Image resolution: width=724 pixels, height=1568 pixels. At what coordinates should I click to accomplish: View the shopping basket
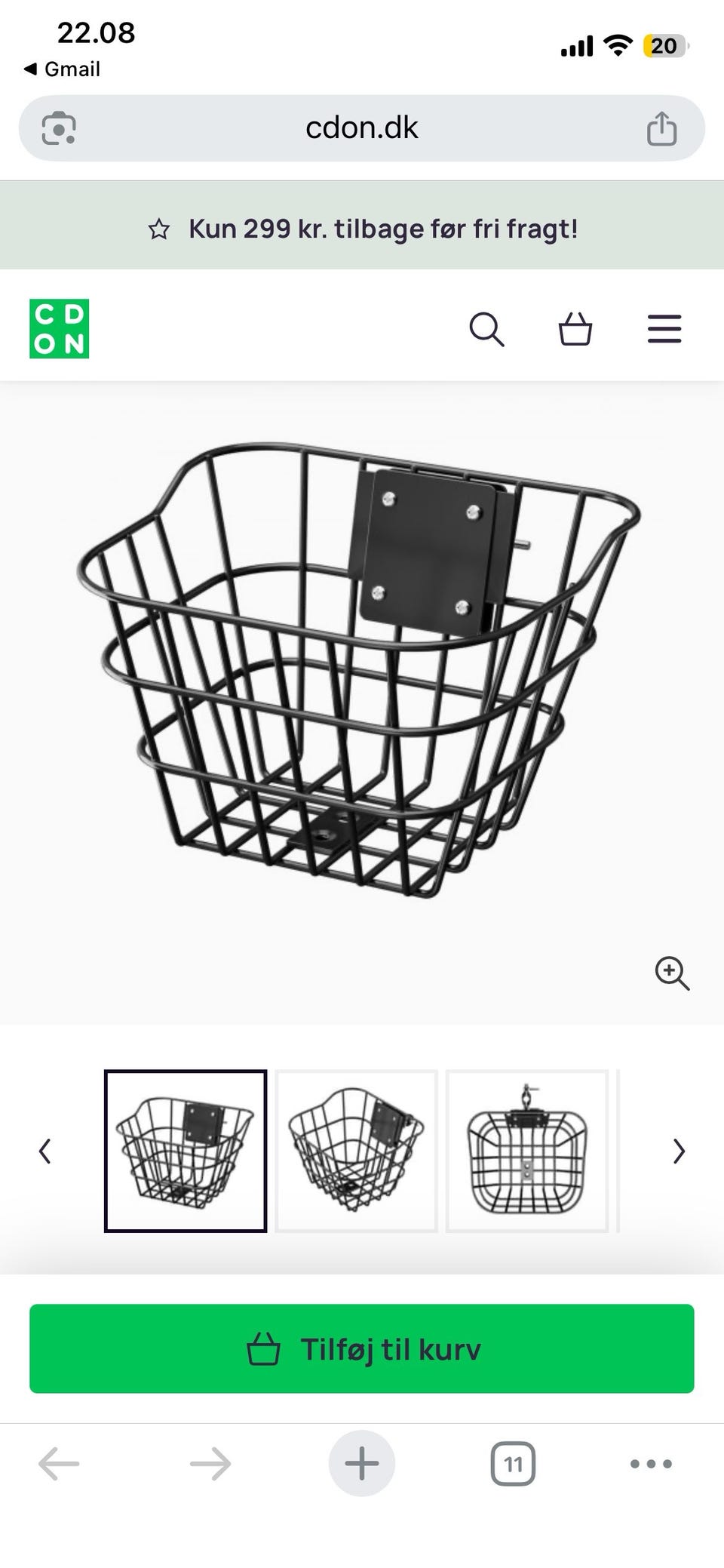pyautogui.click(x=575, y=329)
